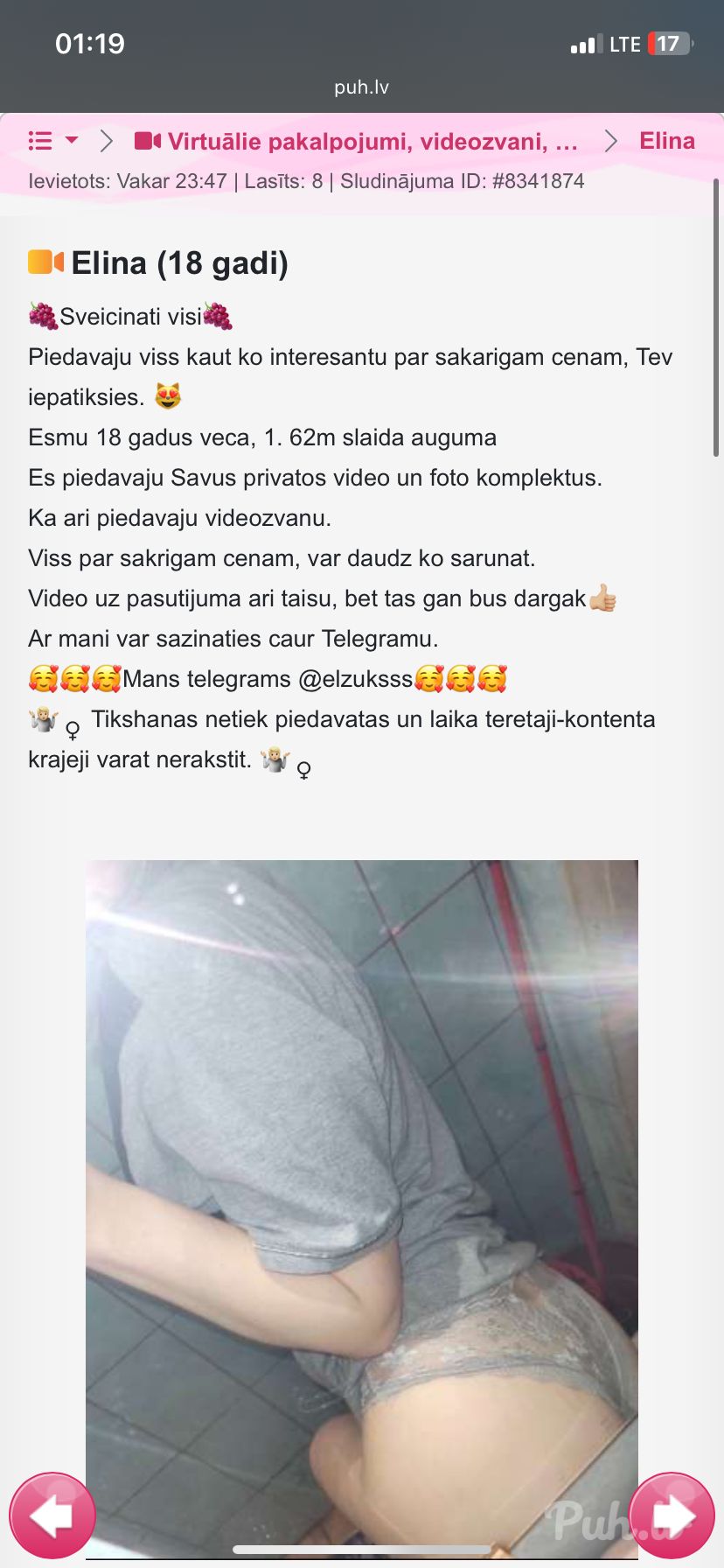Go to the next listing arrow

point(672,1515)
